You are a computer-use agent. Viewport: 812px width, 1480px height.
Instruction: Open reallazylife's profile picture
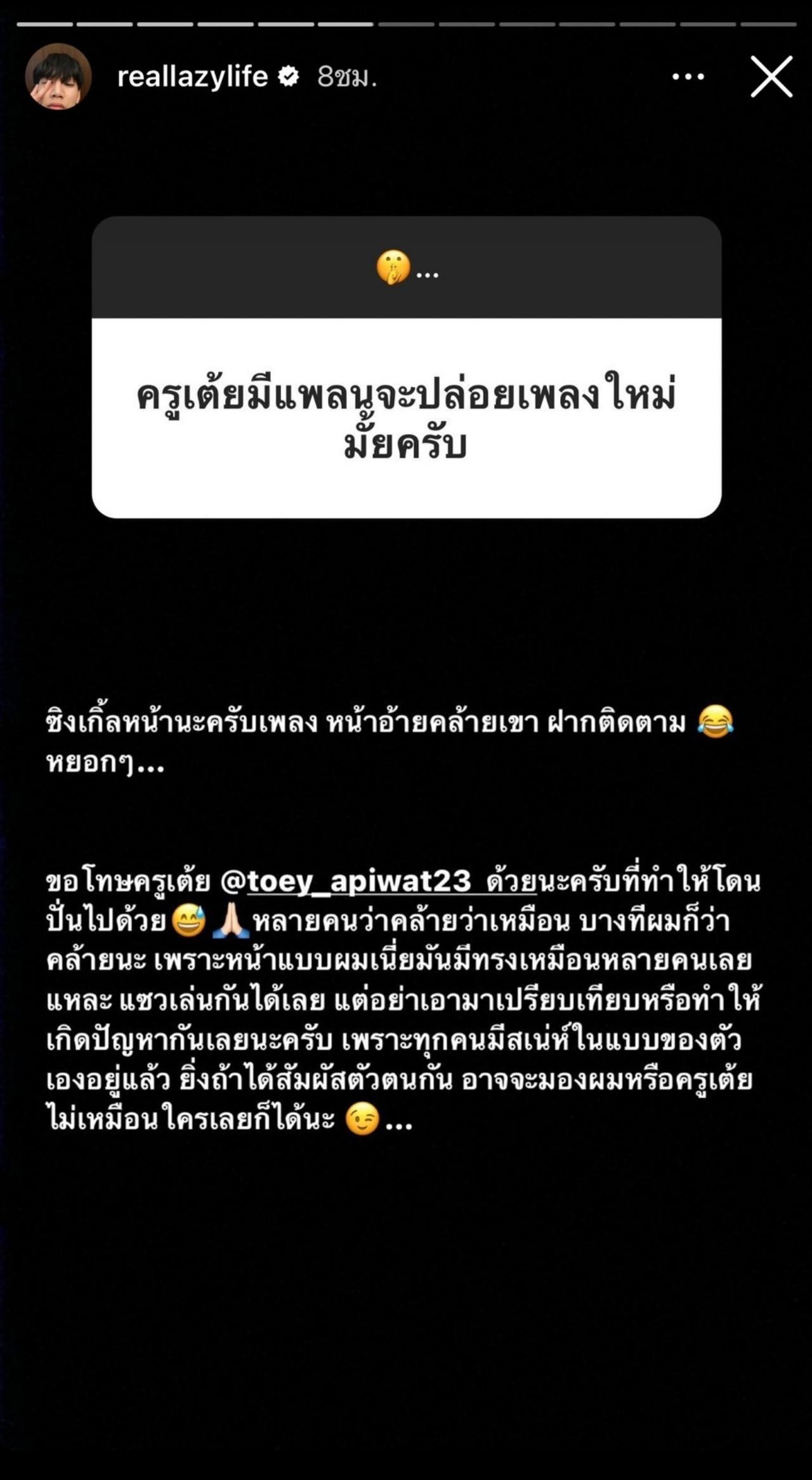(x=58, y=77)
